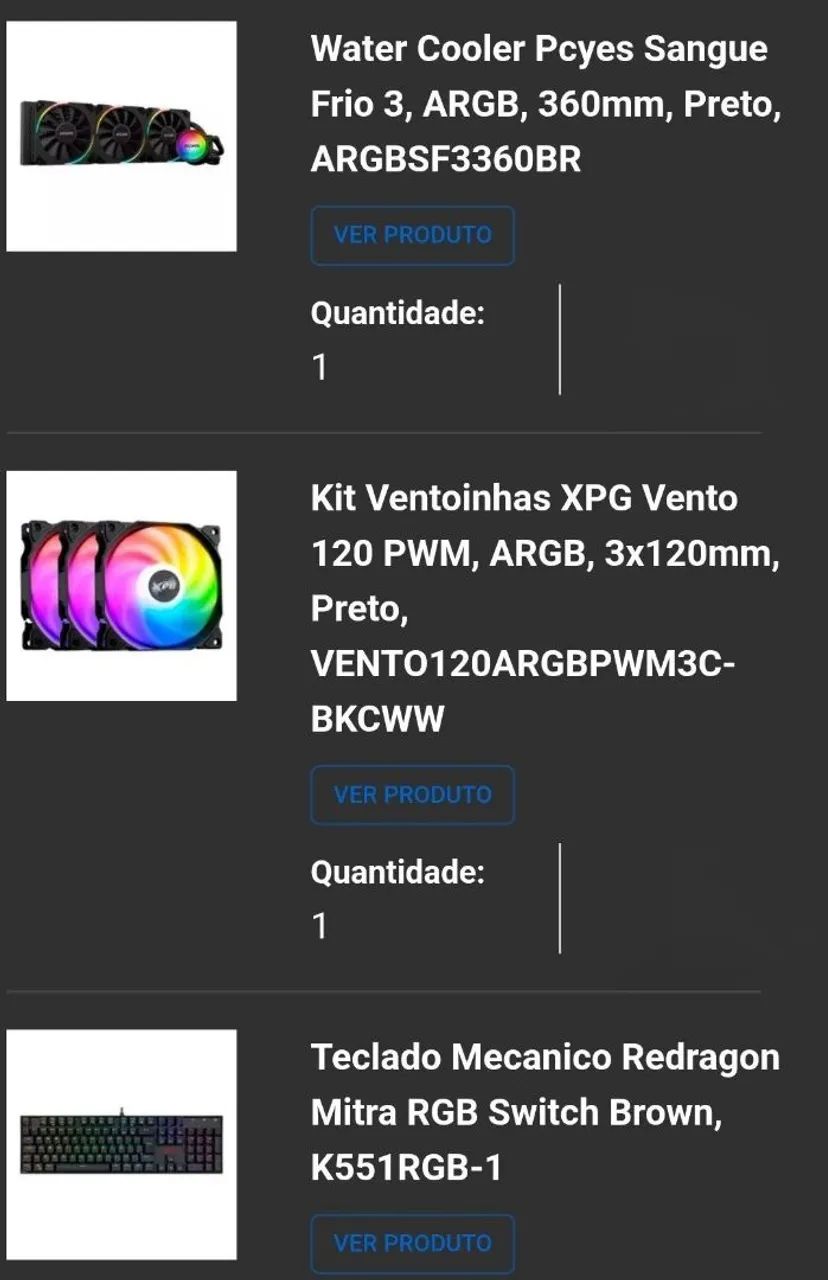The width and height of the screenshot is (828, 1280).
Task: Click the Water Cooler Pcyes product thumbnail
Action: pos(122,132)
